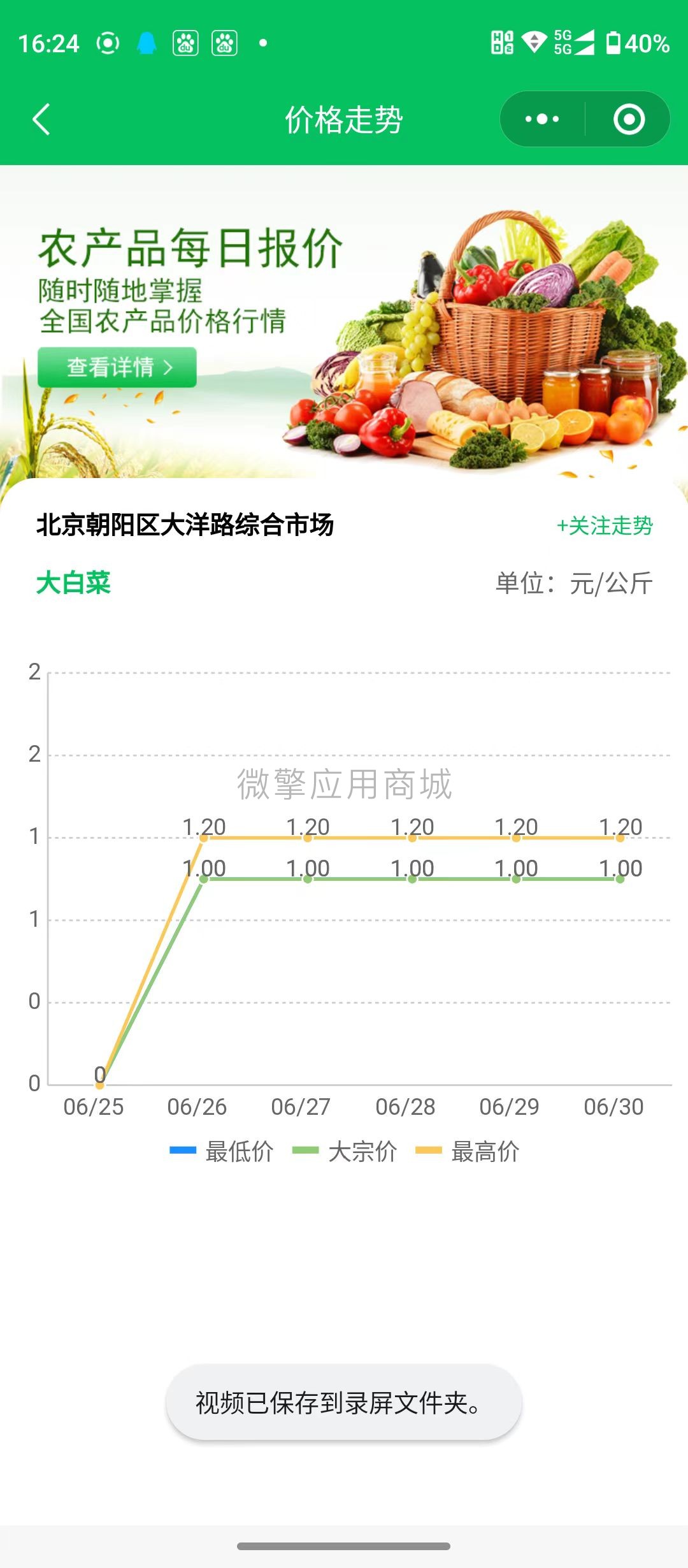
Task: Follow the trend via +关注走势
Action: (x=605, y=526)
